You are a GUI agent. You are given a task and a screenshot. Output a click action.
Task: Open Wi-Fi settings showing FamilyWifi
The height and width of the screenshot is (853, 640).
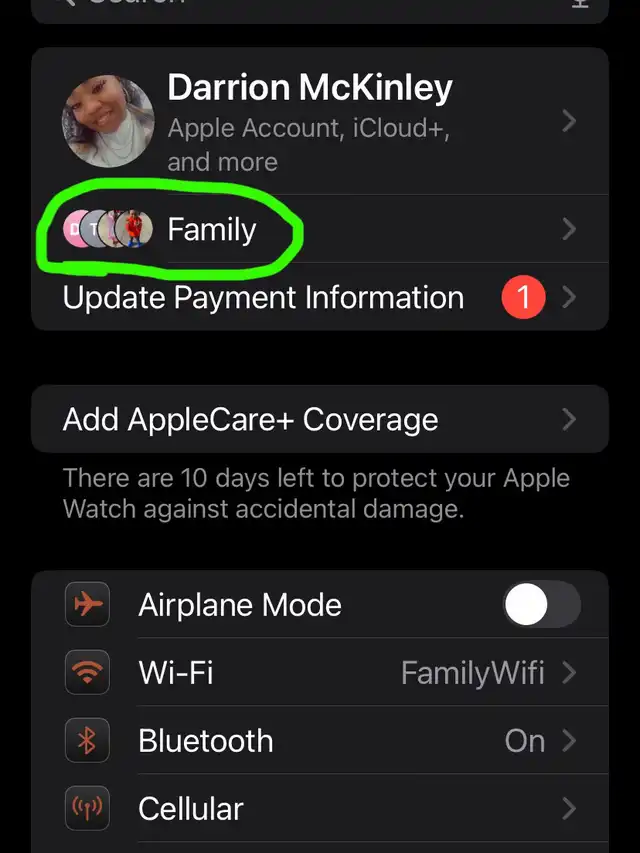coord(320,672)
